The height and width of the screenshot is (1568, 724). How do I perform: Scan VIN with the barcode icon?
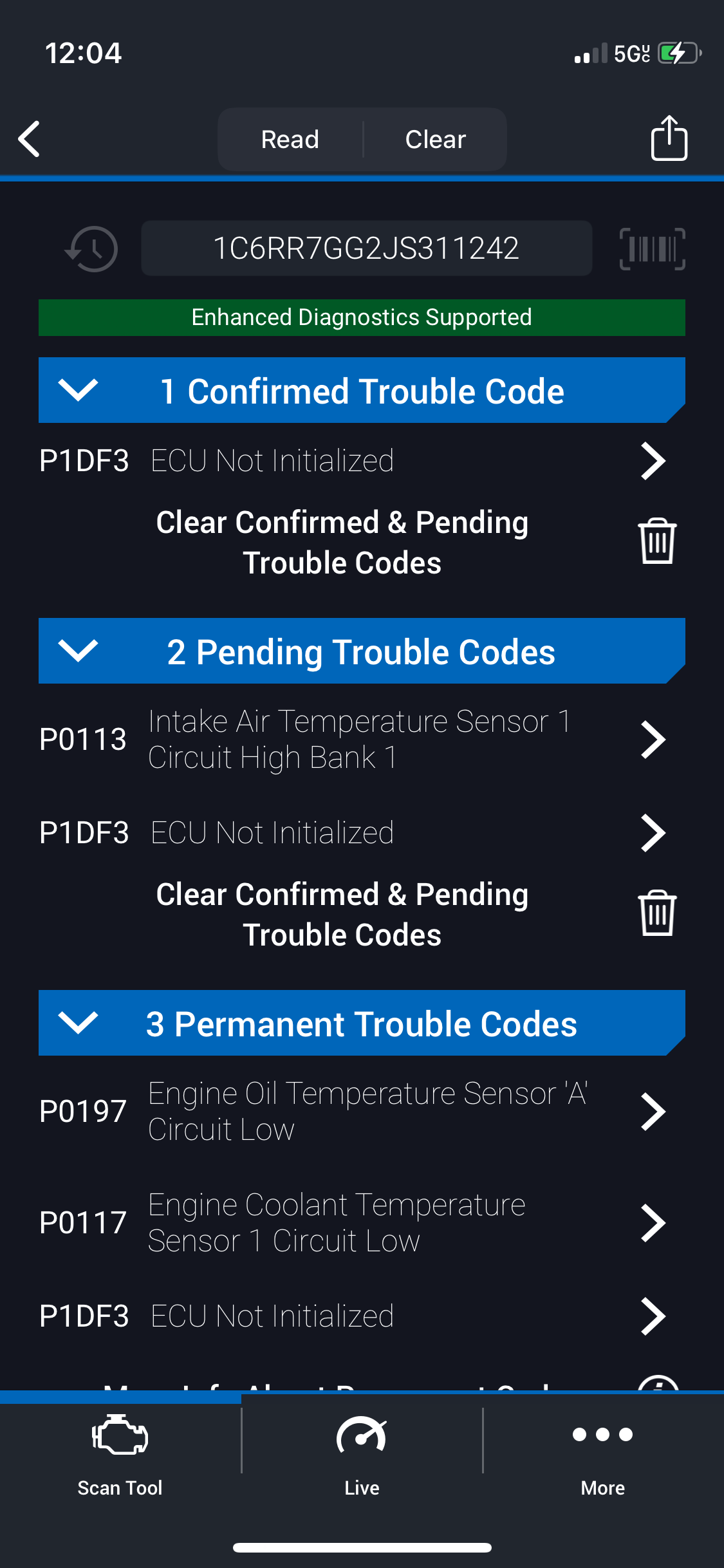(x=652, y=248)
